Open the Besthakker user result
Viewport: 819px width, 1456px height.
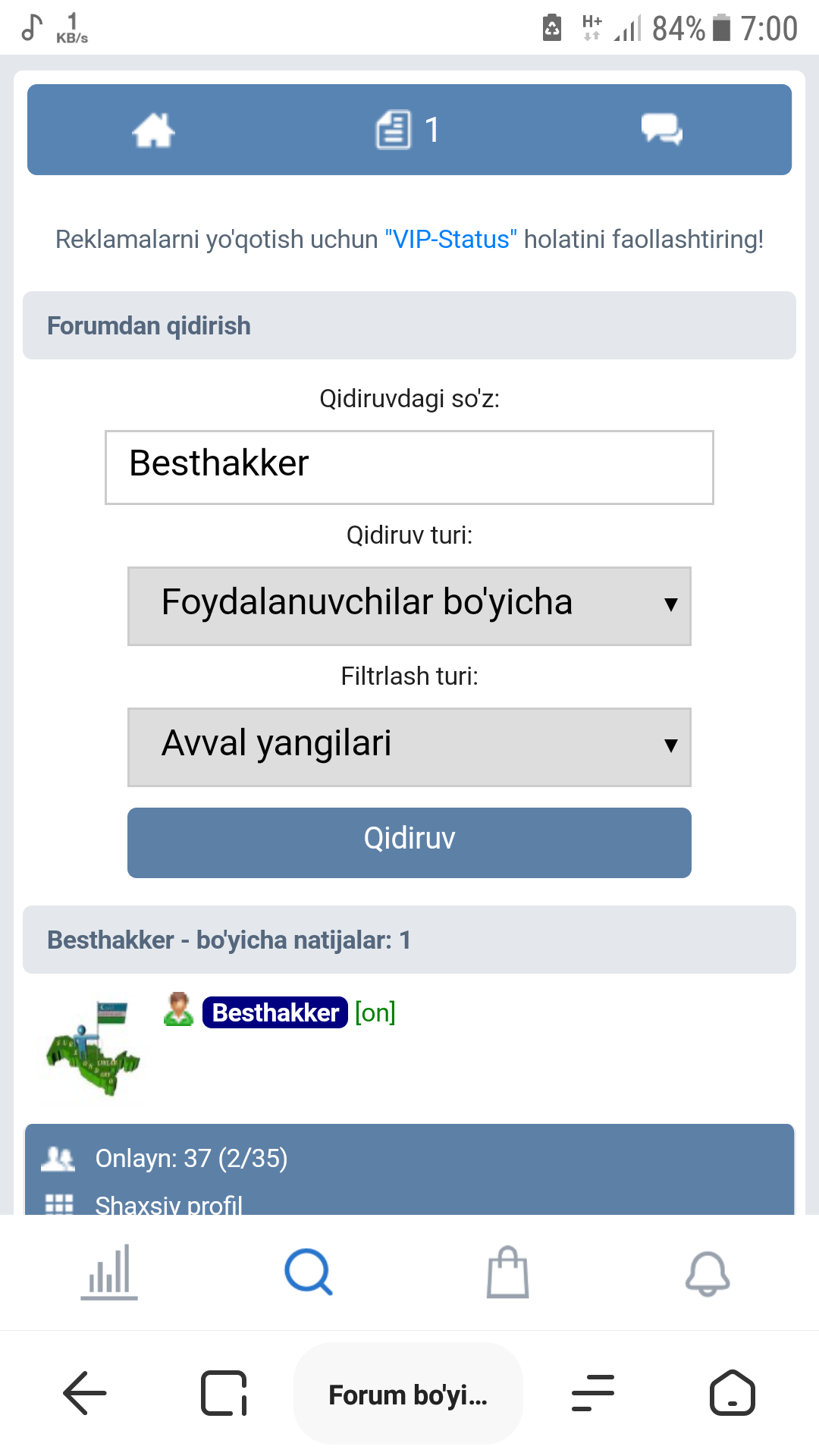coord(275,1012)
